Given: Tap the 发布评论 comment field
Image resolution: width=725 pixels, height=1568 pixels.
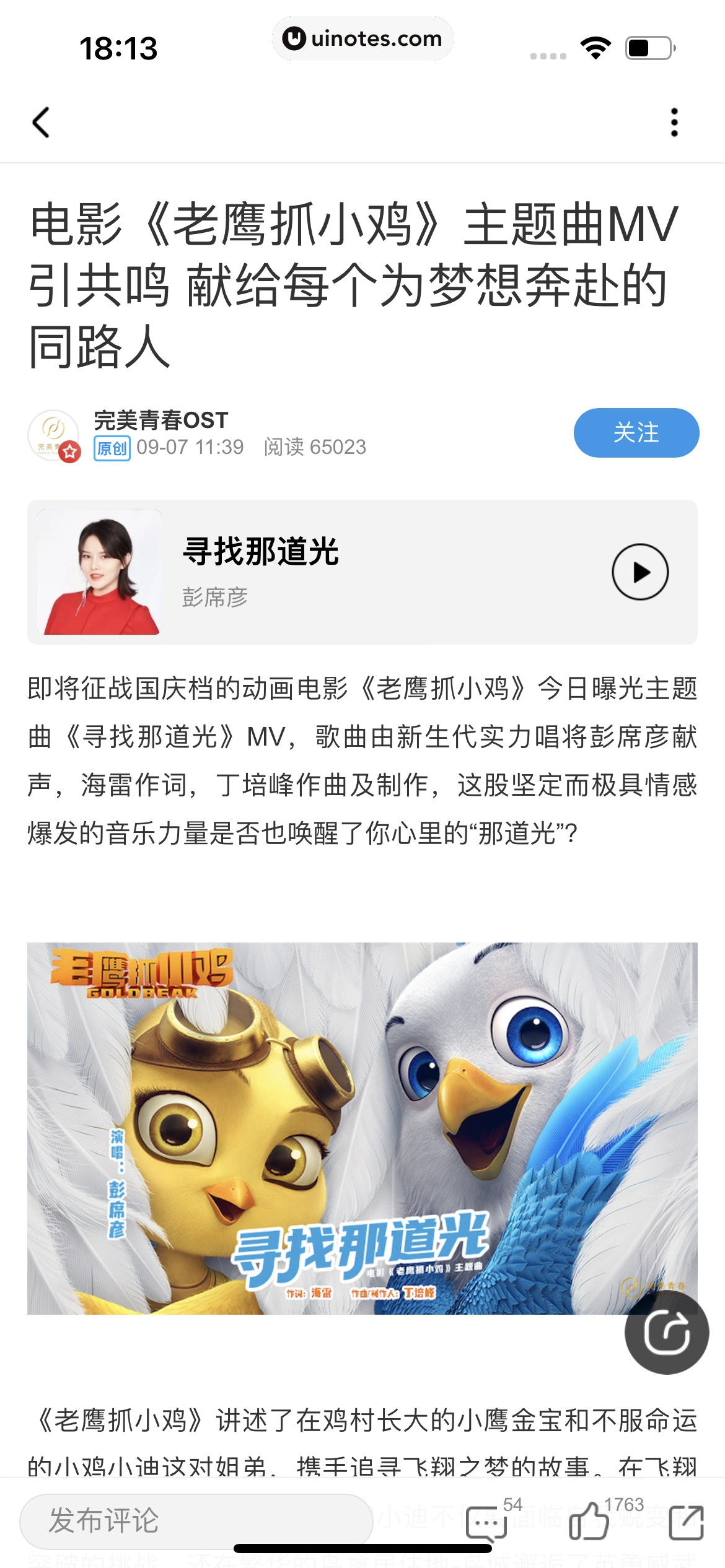Looking at the screenshot, I should [x=196, y=1521].
